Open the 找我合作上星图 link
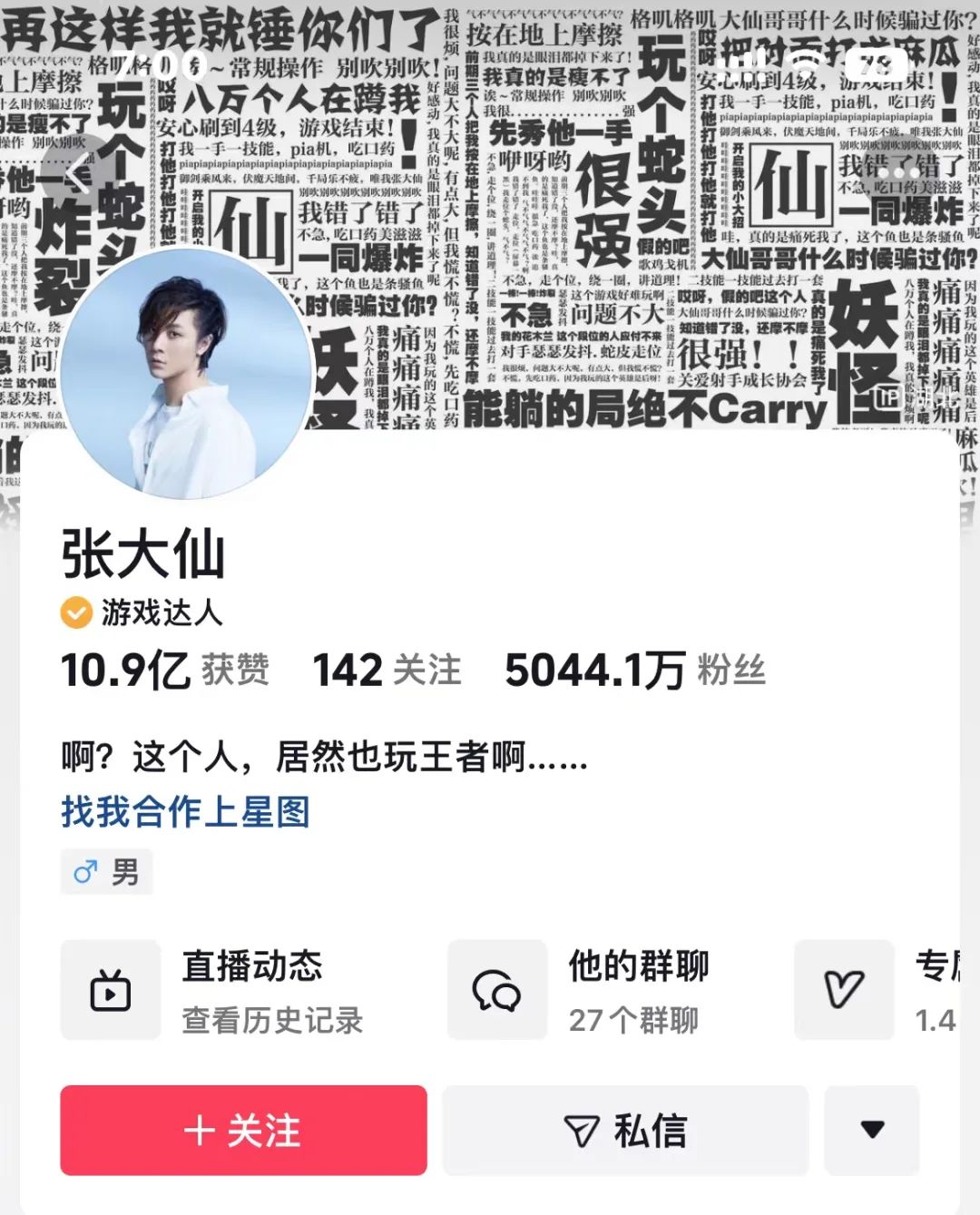 click(183, 814)
